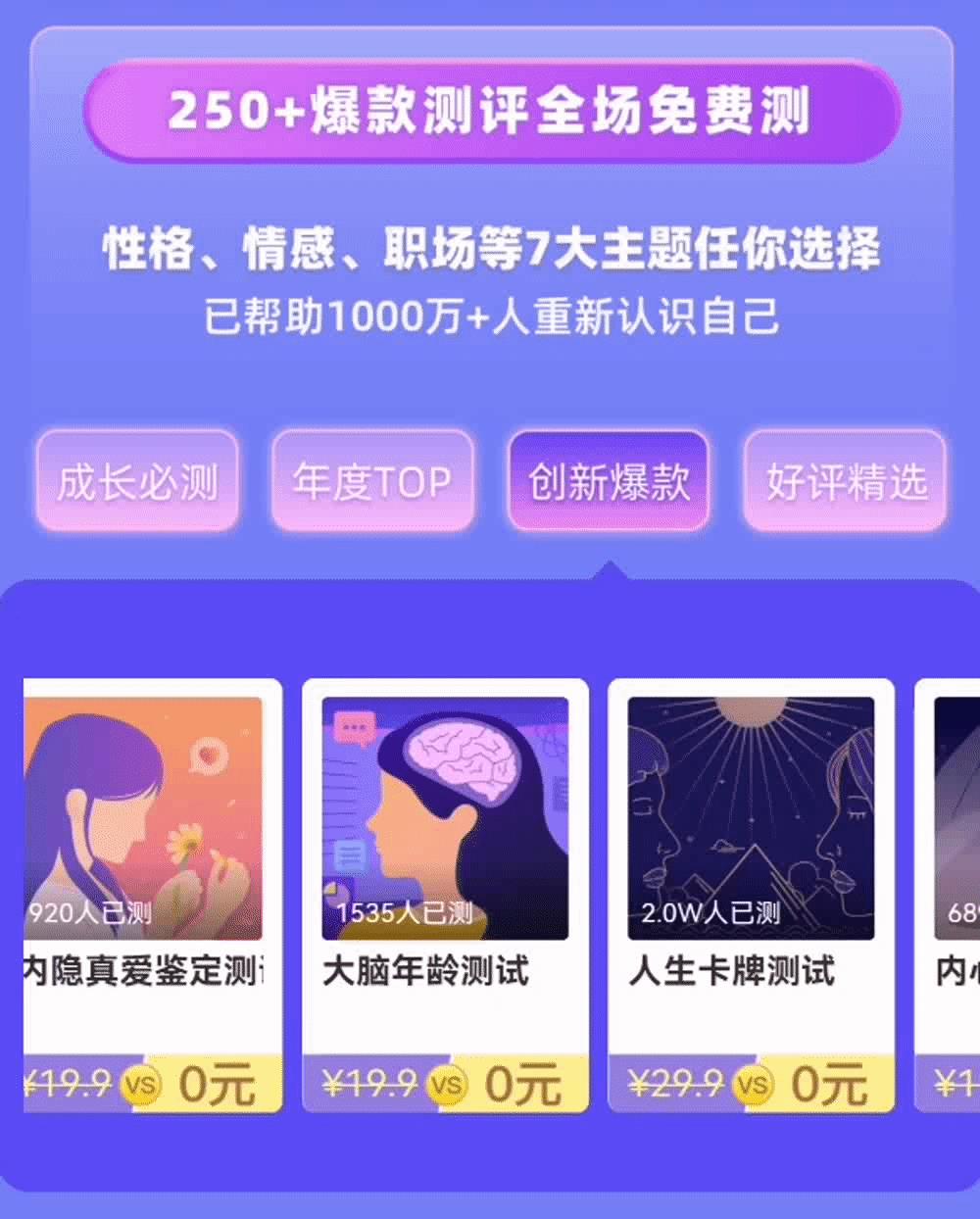This screenshot has width=980, height=1219.
Task: Open the 大脑年龄测试 card
Action: point(445,862)
